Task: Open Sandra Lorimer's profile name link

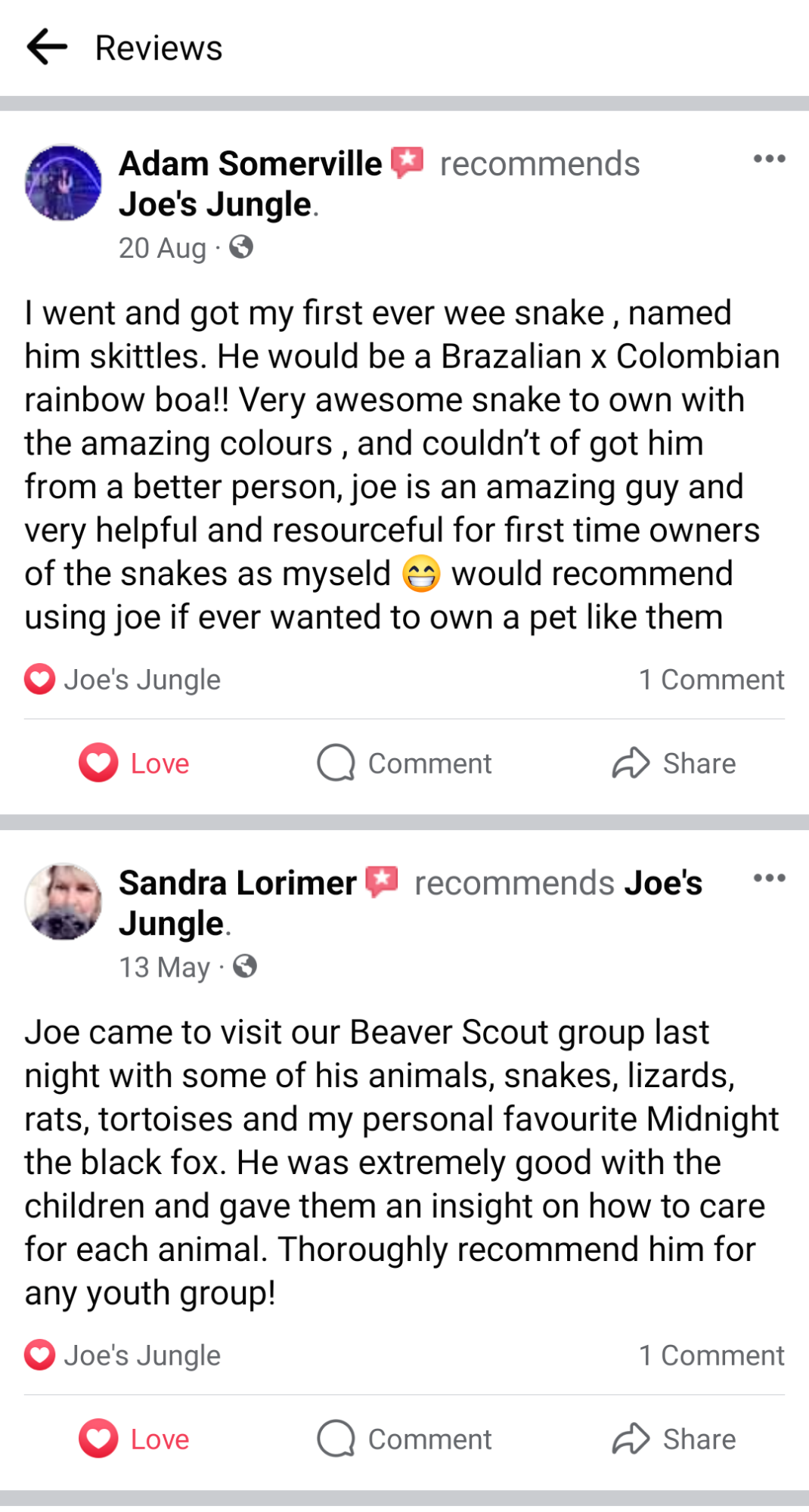Action: 237,882
